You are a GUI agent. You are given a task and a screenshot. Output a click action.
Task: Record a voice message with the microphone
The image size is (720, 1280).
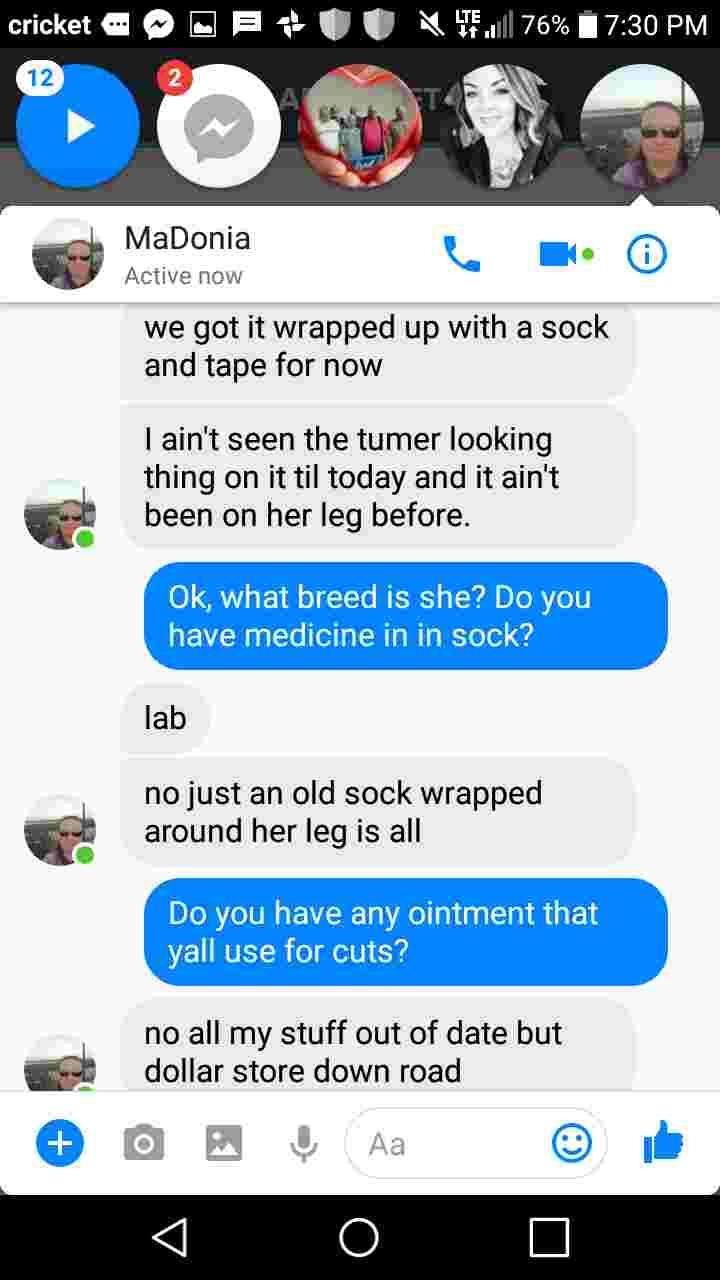[x=303, y=1143]
